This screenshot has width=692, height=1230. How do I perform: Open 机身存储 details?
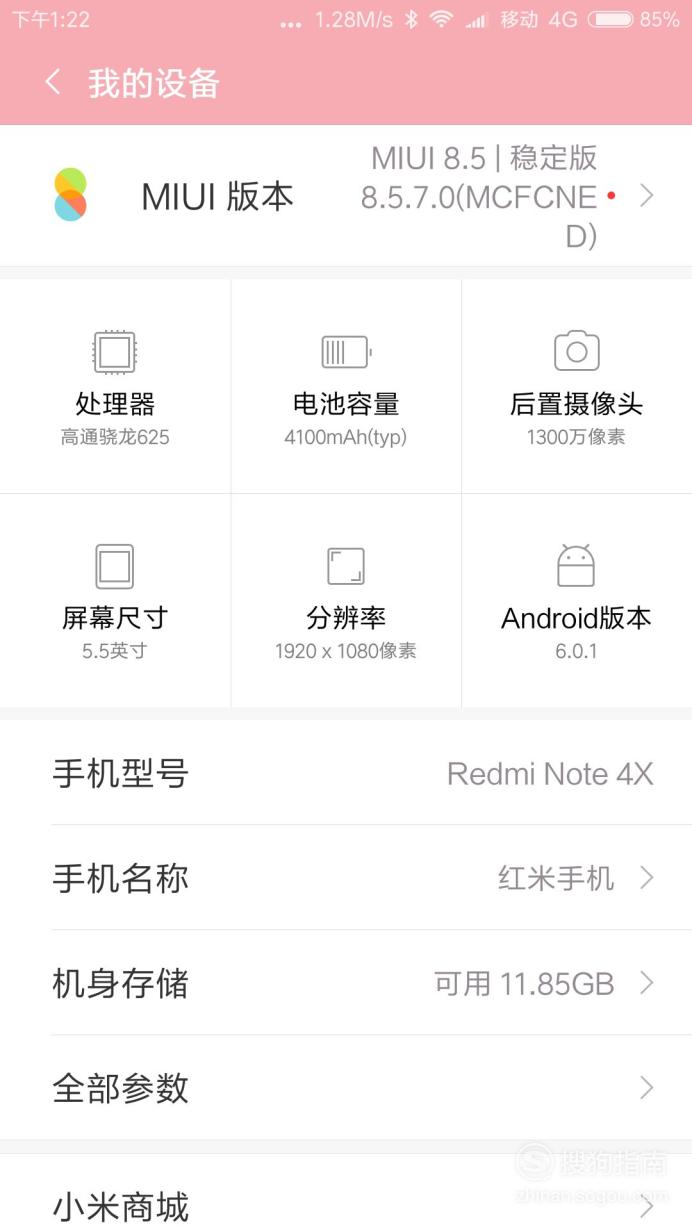(346, 983)
